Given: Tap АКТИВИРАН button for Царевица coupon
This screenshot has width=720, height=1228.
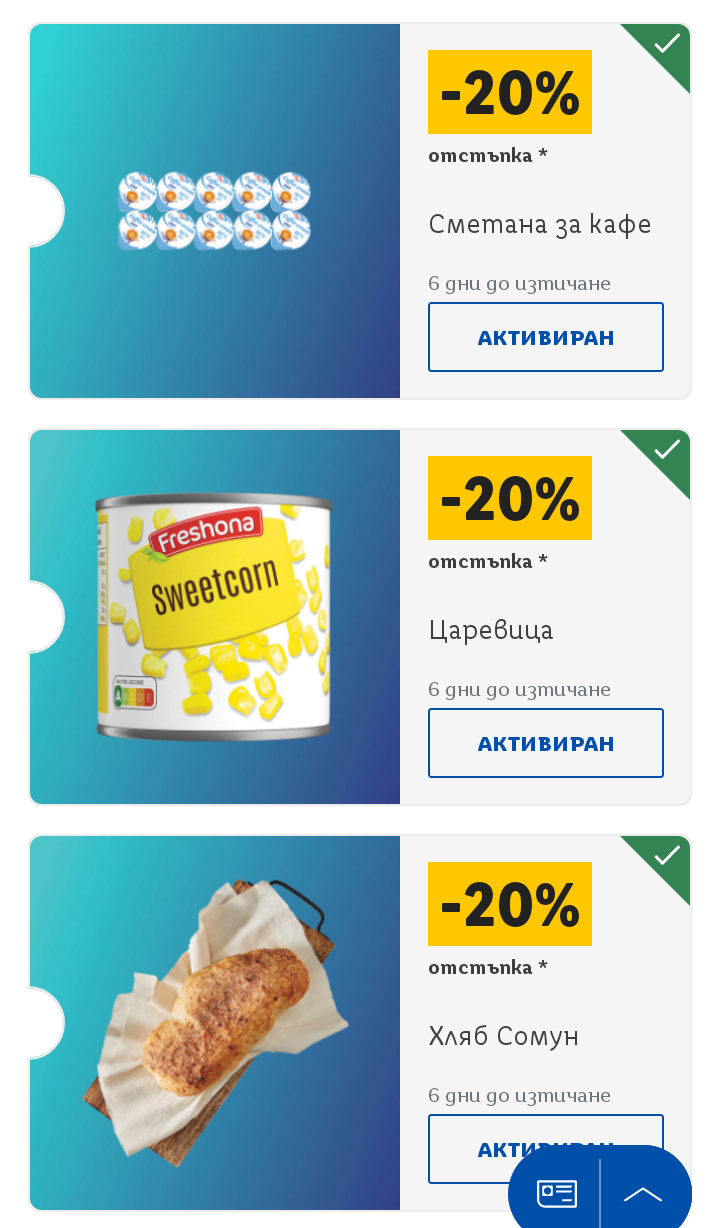Looking at the screenshot, I should click(x=546, y=743).
